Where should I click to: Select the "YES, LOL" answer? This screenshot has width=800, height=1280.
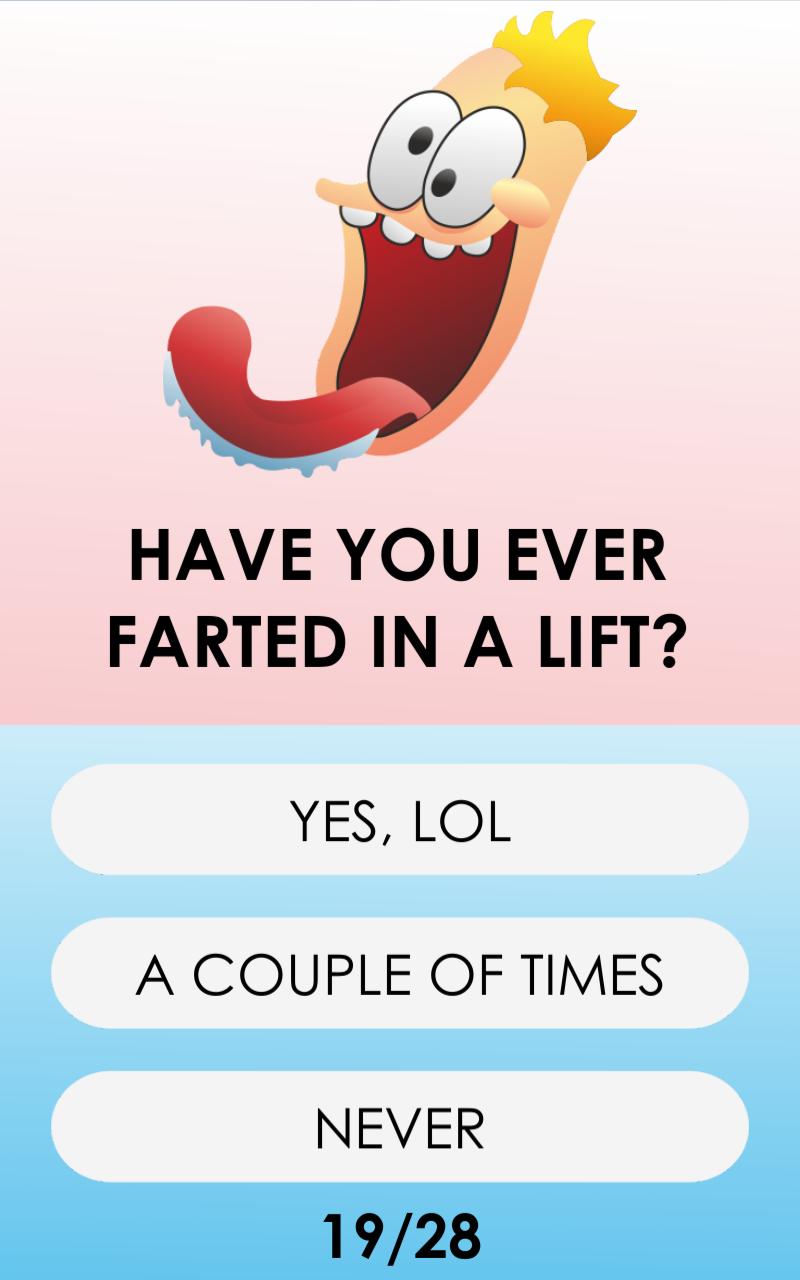[x=400, y=822]
